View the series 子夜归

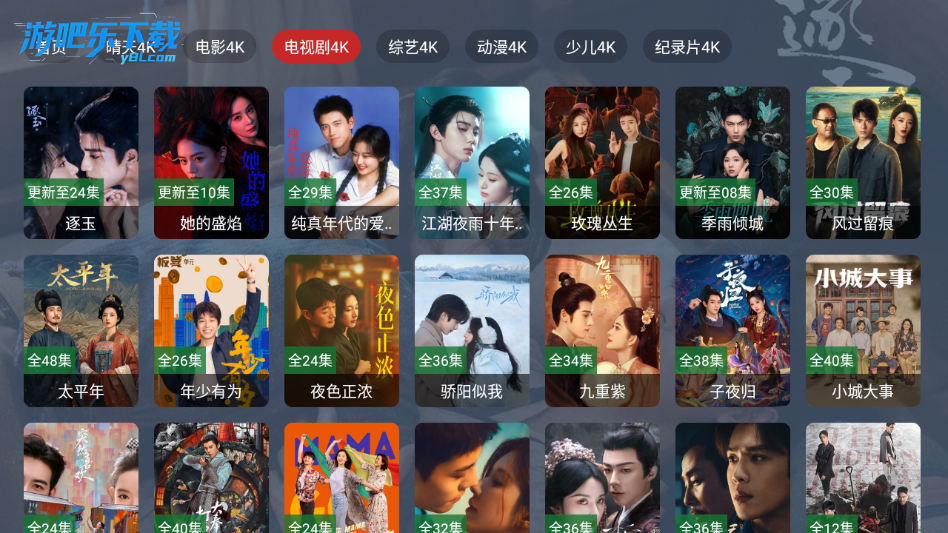pyautogui.click(x=732, y=330)
